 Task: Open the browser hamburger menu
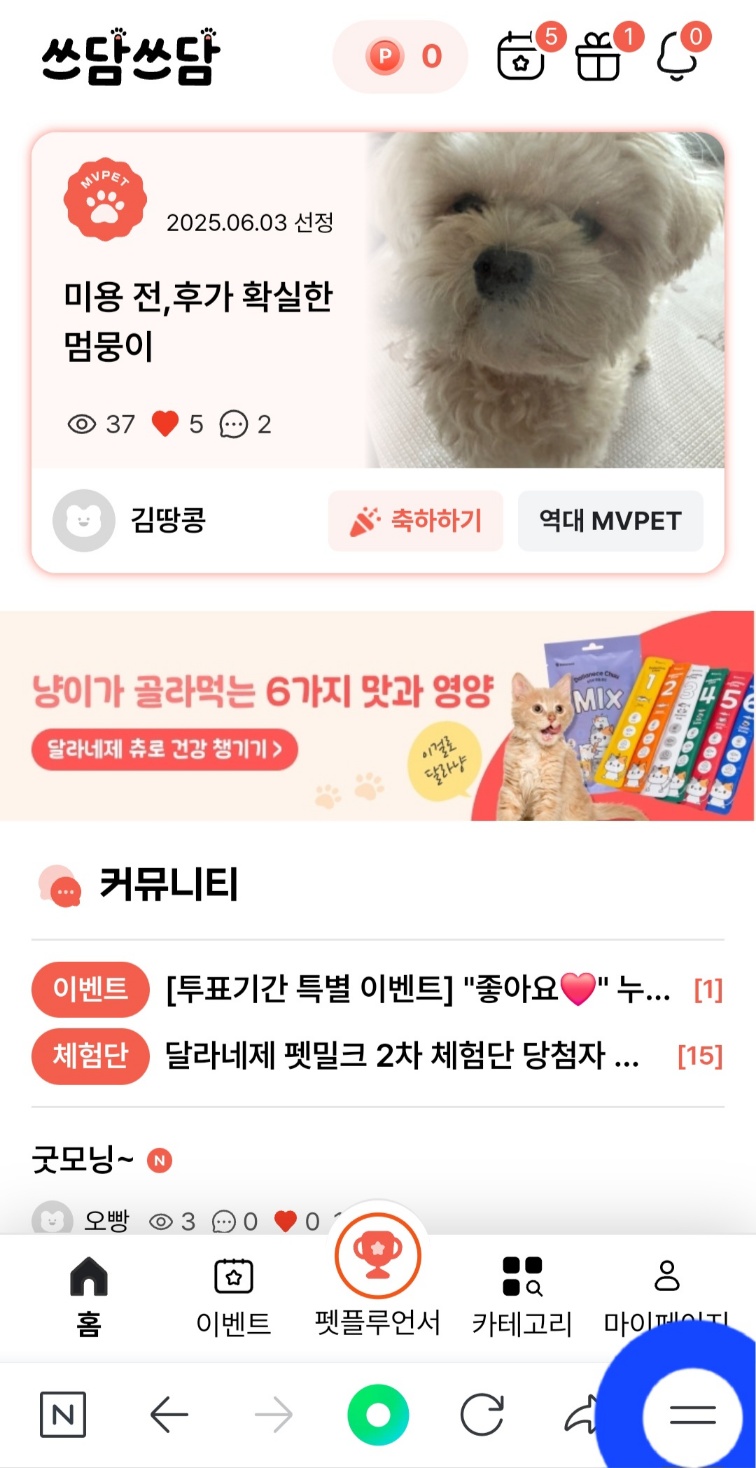692,1414
